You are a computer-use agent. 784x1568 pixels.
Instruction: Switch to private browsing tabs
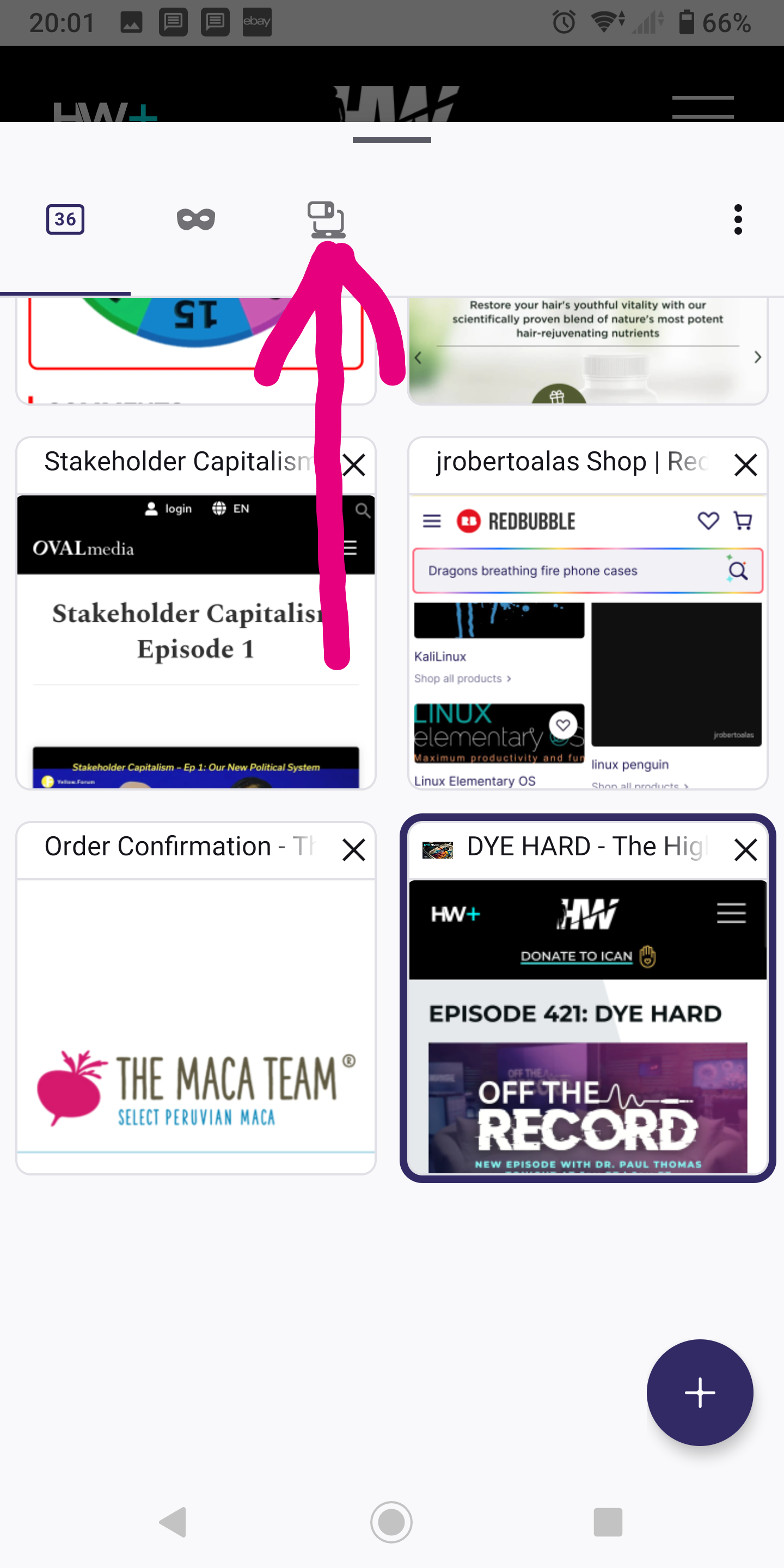coord(195,219)
